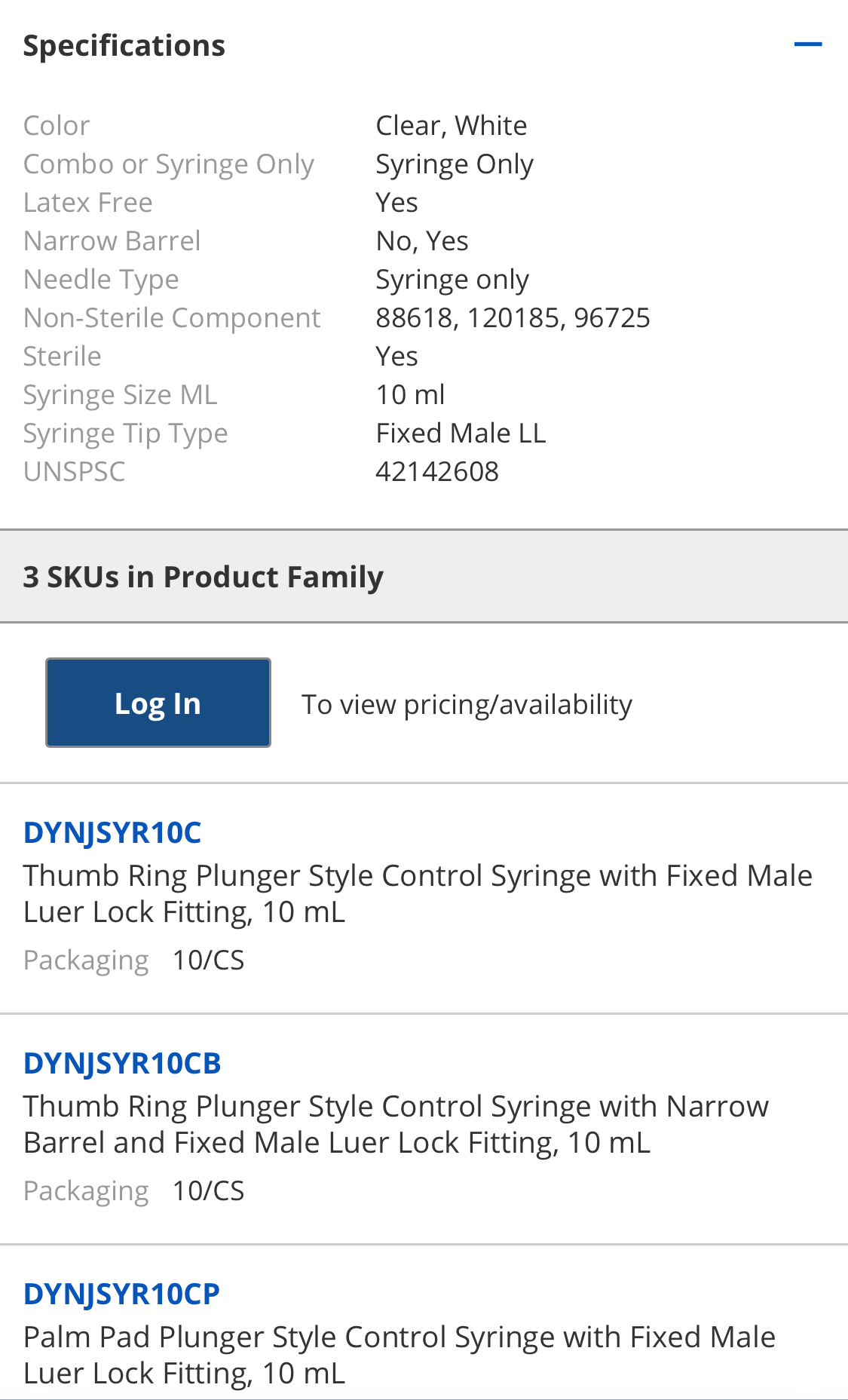Click the Color specification row
The image size is (848, 1400).
(x=57, y=124)
